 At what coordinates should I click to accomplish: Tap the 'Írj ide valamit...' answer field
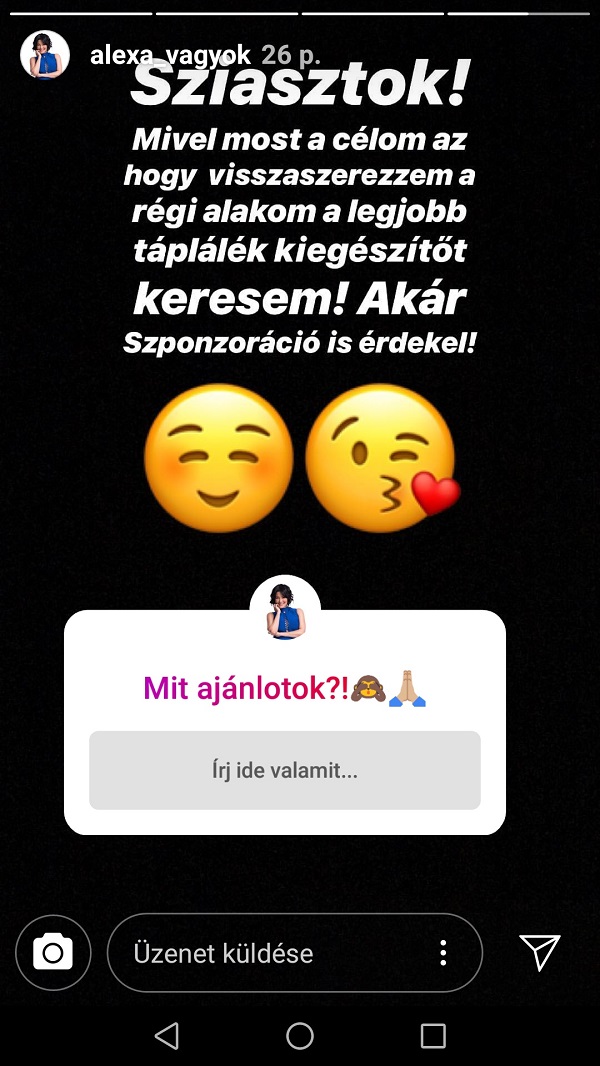click(x=285, y=770)
